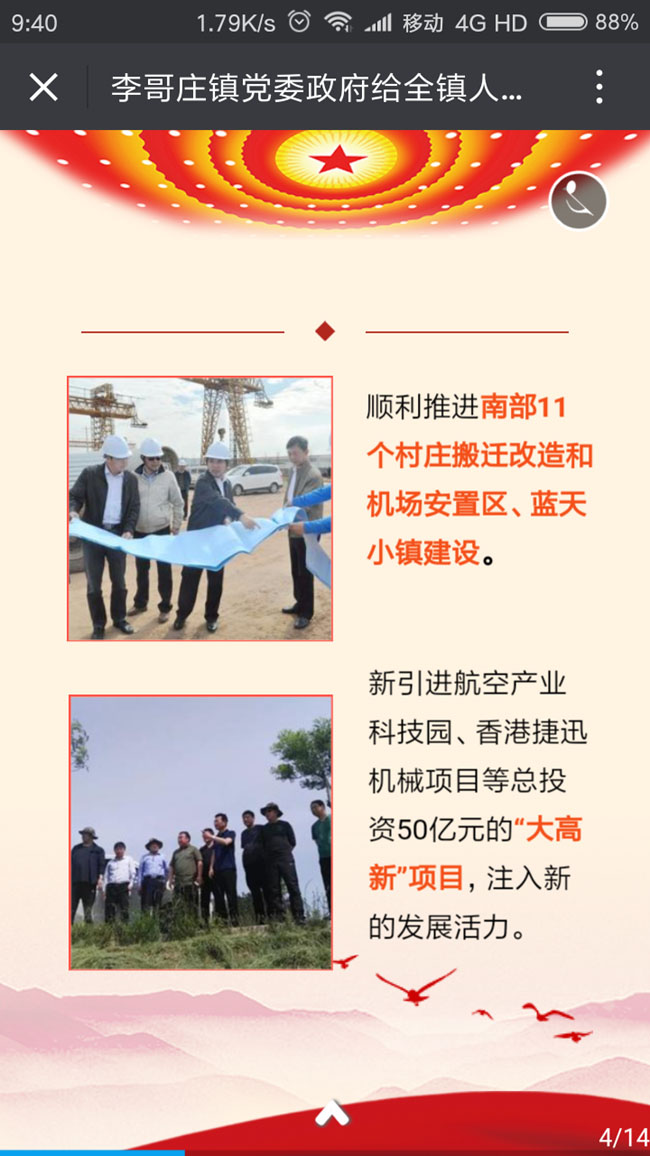Tap the up arrow for next page
The image size is (650, 1156).
click(x=332, y=1113)
